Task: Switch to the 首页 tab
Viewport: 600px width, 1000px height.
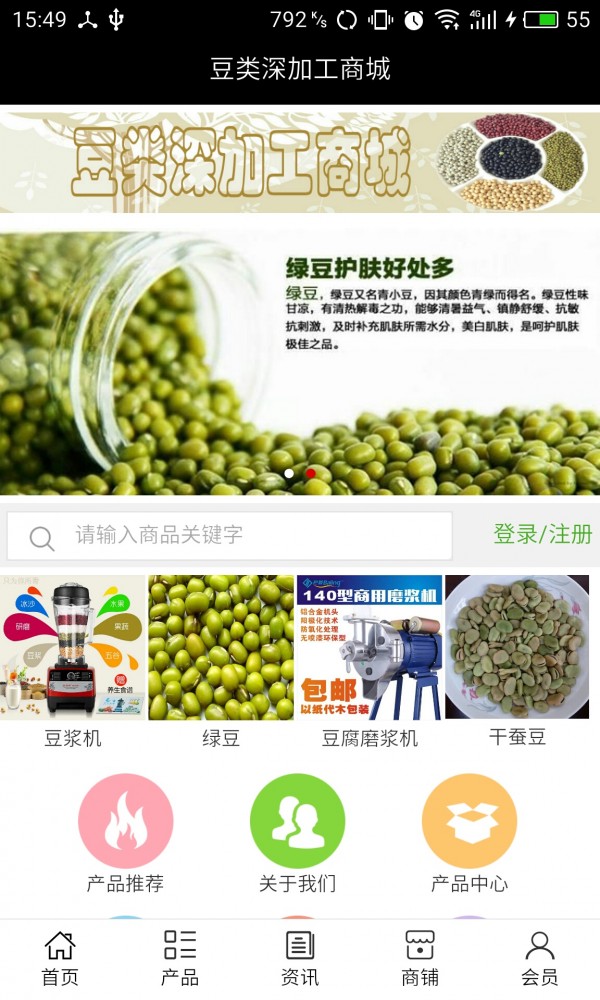Action: pyautogui.click(x=60, y=959)
